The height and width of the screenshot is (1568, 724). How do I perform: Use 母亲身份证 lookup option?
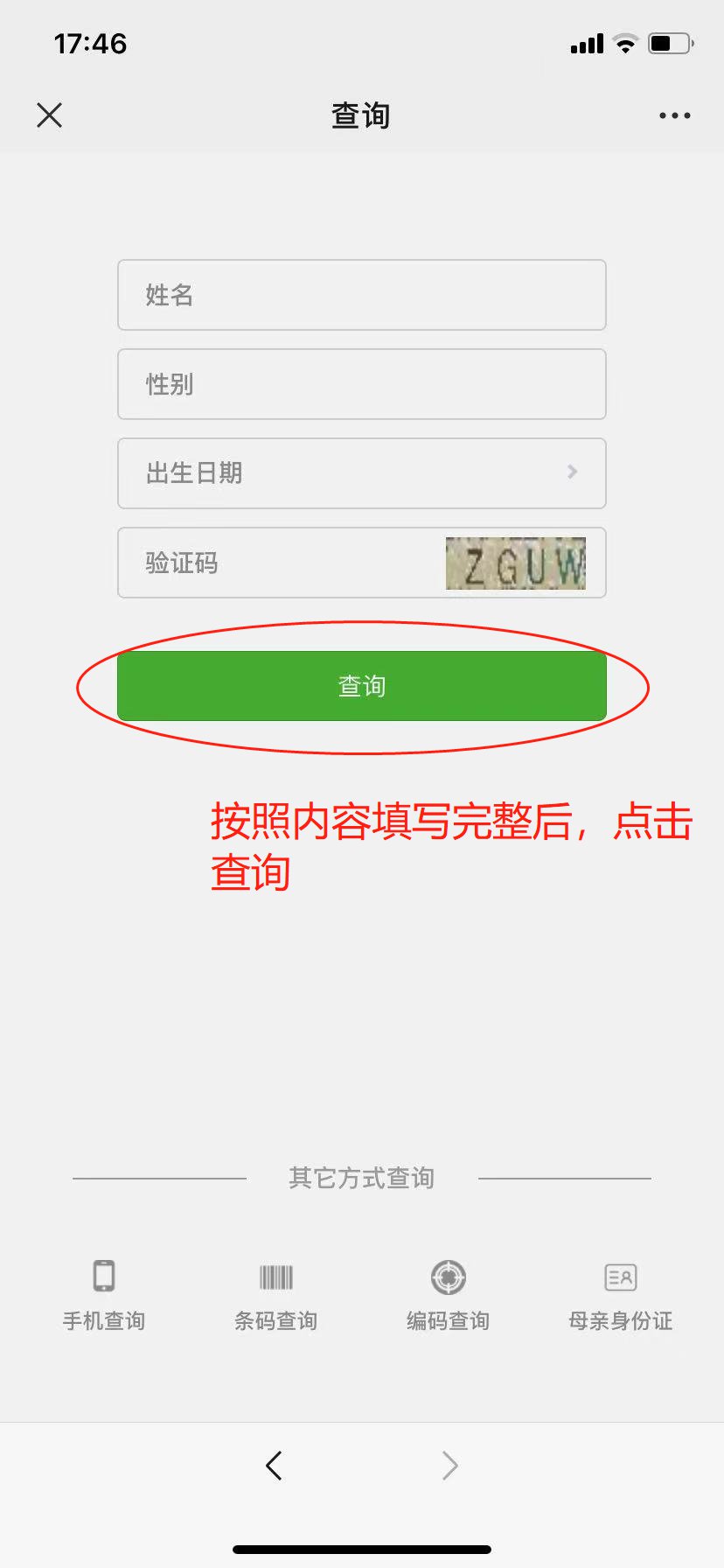620,1295
